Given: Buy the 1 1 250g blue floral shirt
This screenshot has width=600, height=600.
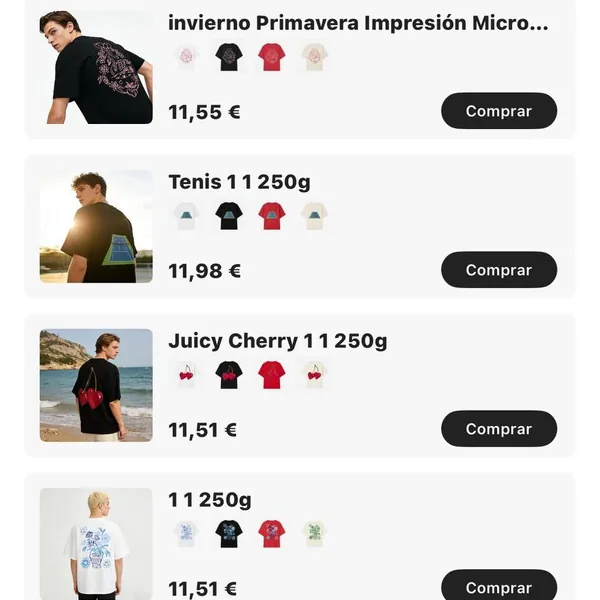Looking at the screenshot, I should coord(498,587).
